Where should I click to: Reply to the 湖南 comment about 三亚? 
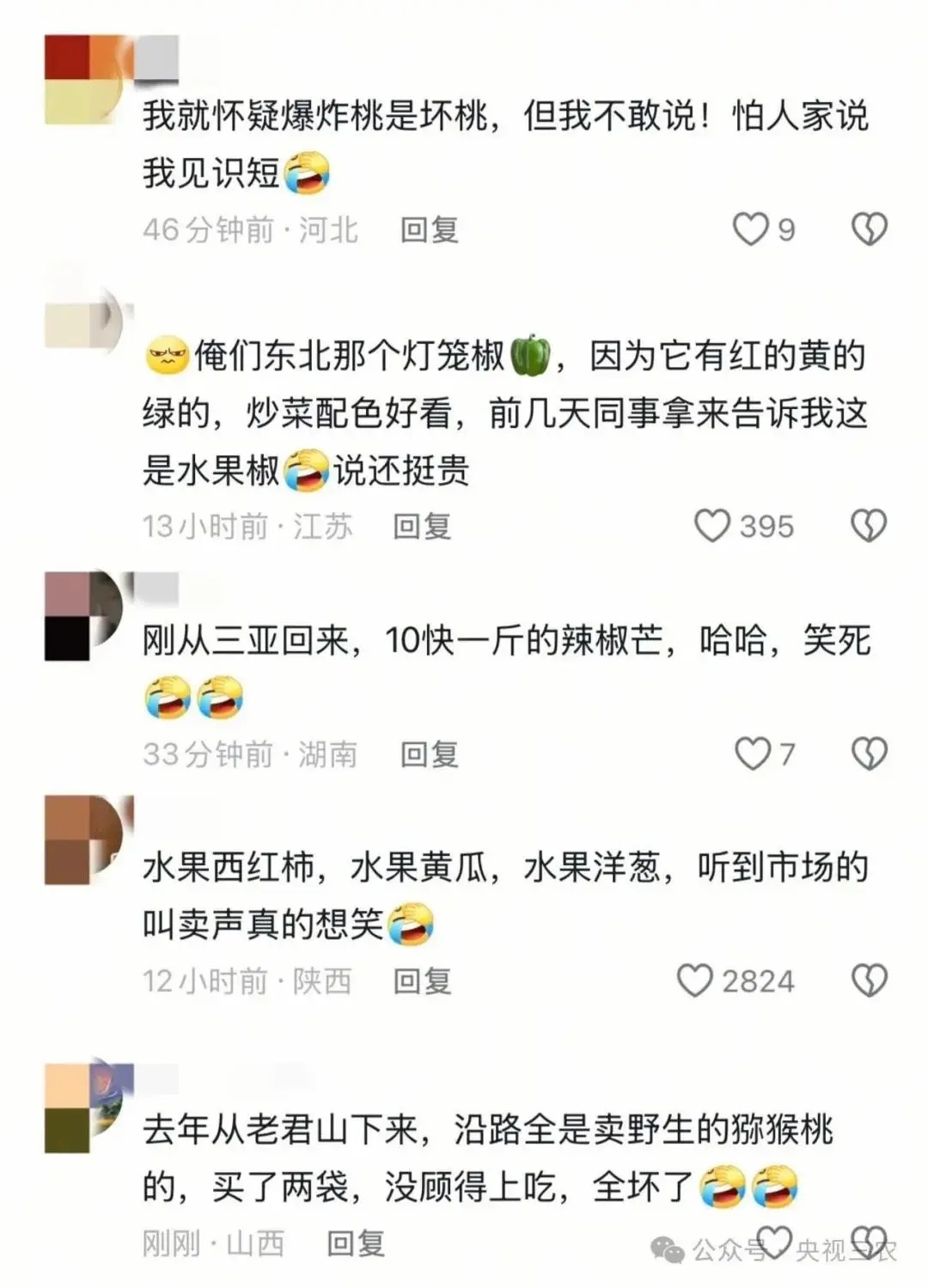tap(429, 754)
